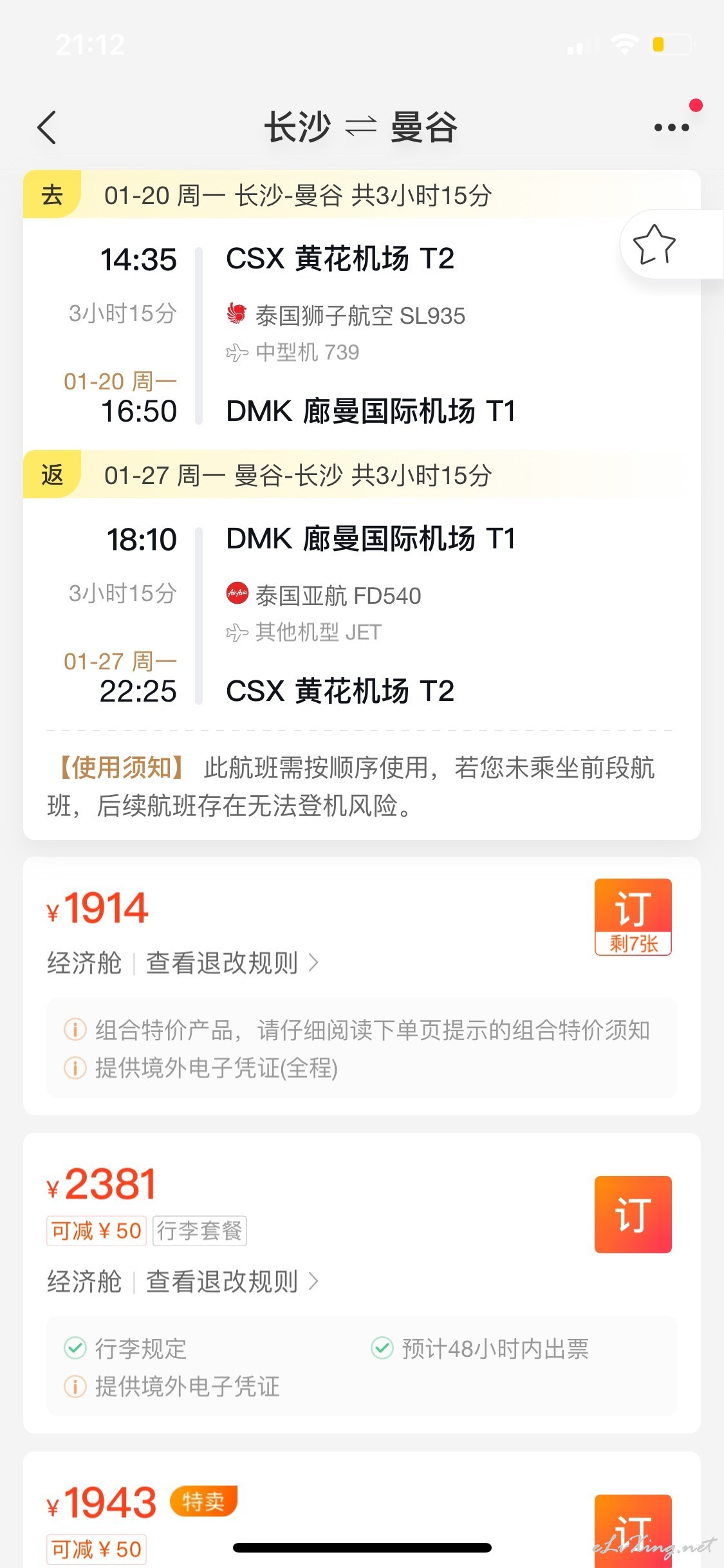This screenshot has width=724, height=1568.
Task: Open the three-dot overflow menu
Action: pyautogui.click(x=671, y=127)
